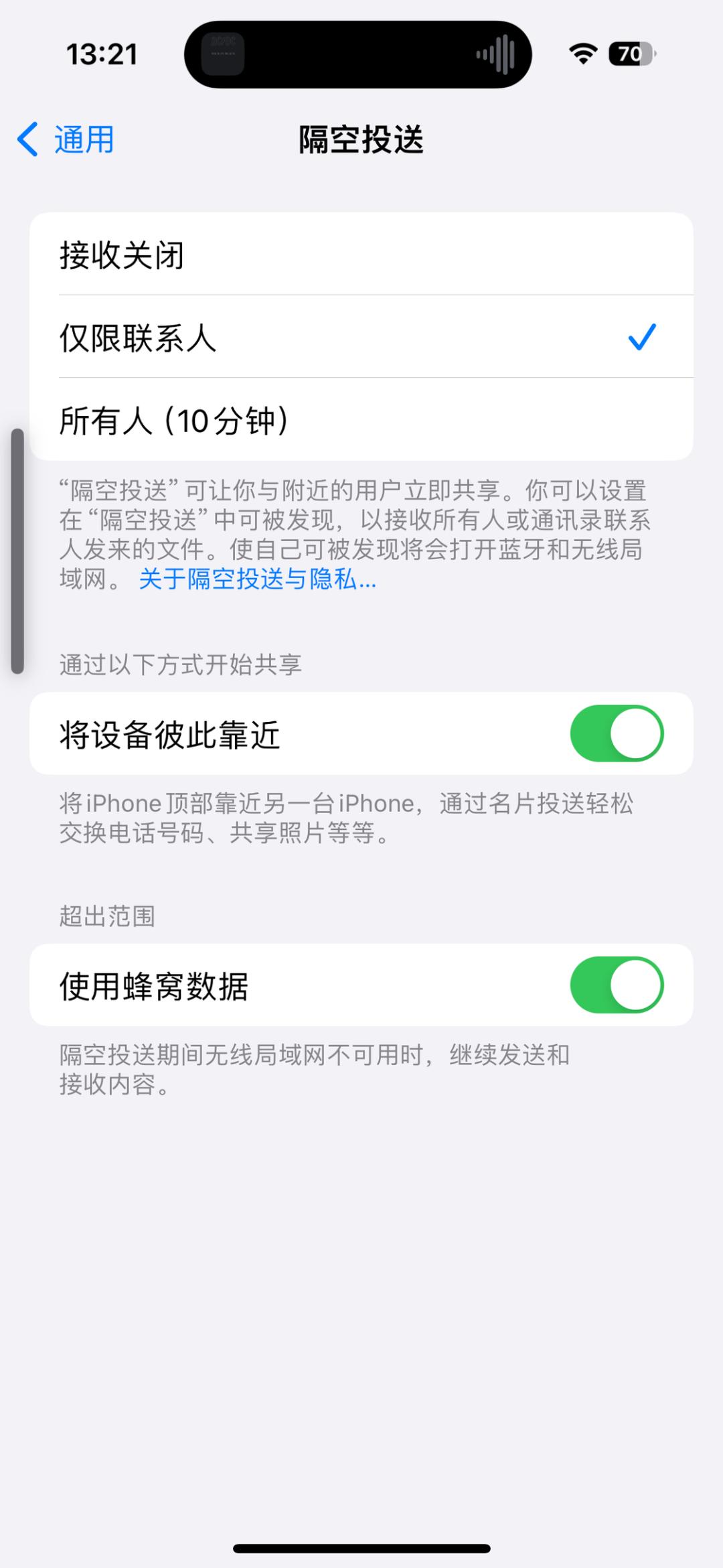
Task: Select 仅限联系人 option
Action: (x=361, y=337)
